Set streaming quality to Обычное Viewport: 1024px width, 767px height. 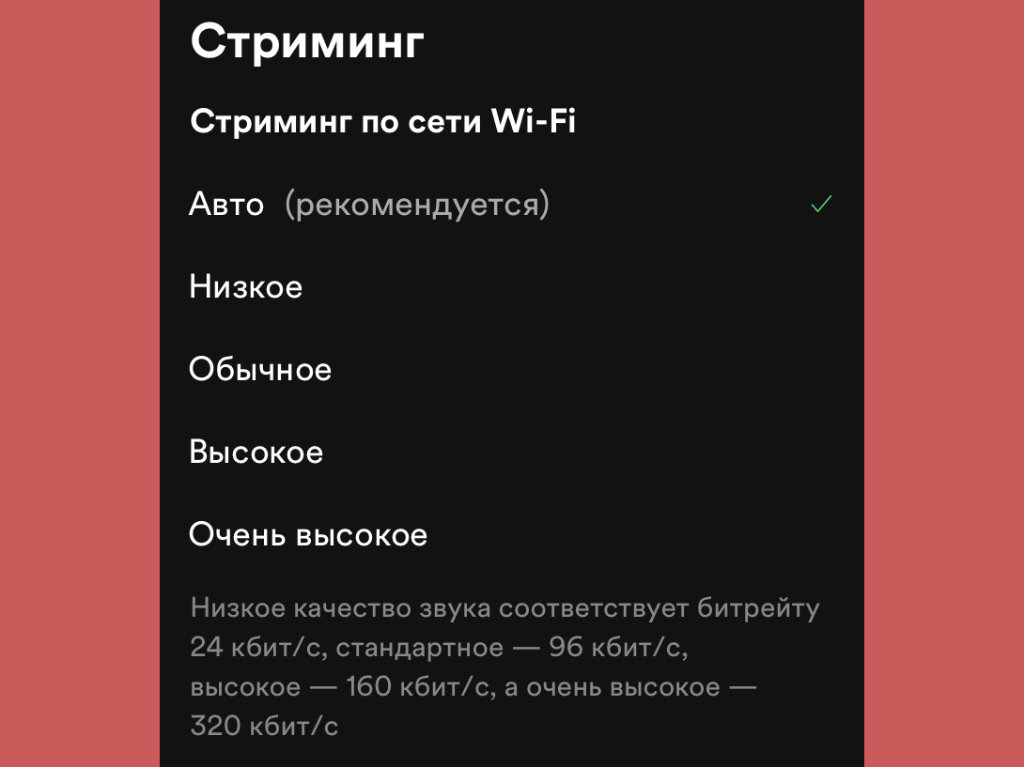pos(260,370)
